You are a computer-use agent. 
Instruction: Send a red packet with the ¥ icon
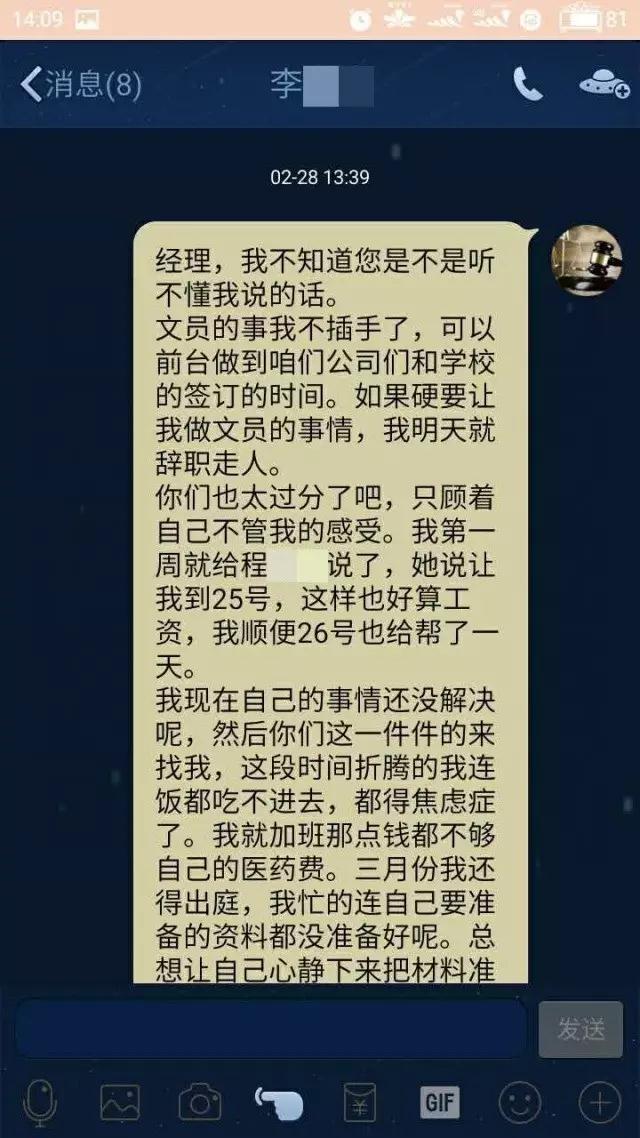[359, 1102]
